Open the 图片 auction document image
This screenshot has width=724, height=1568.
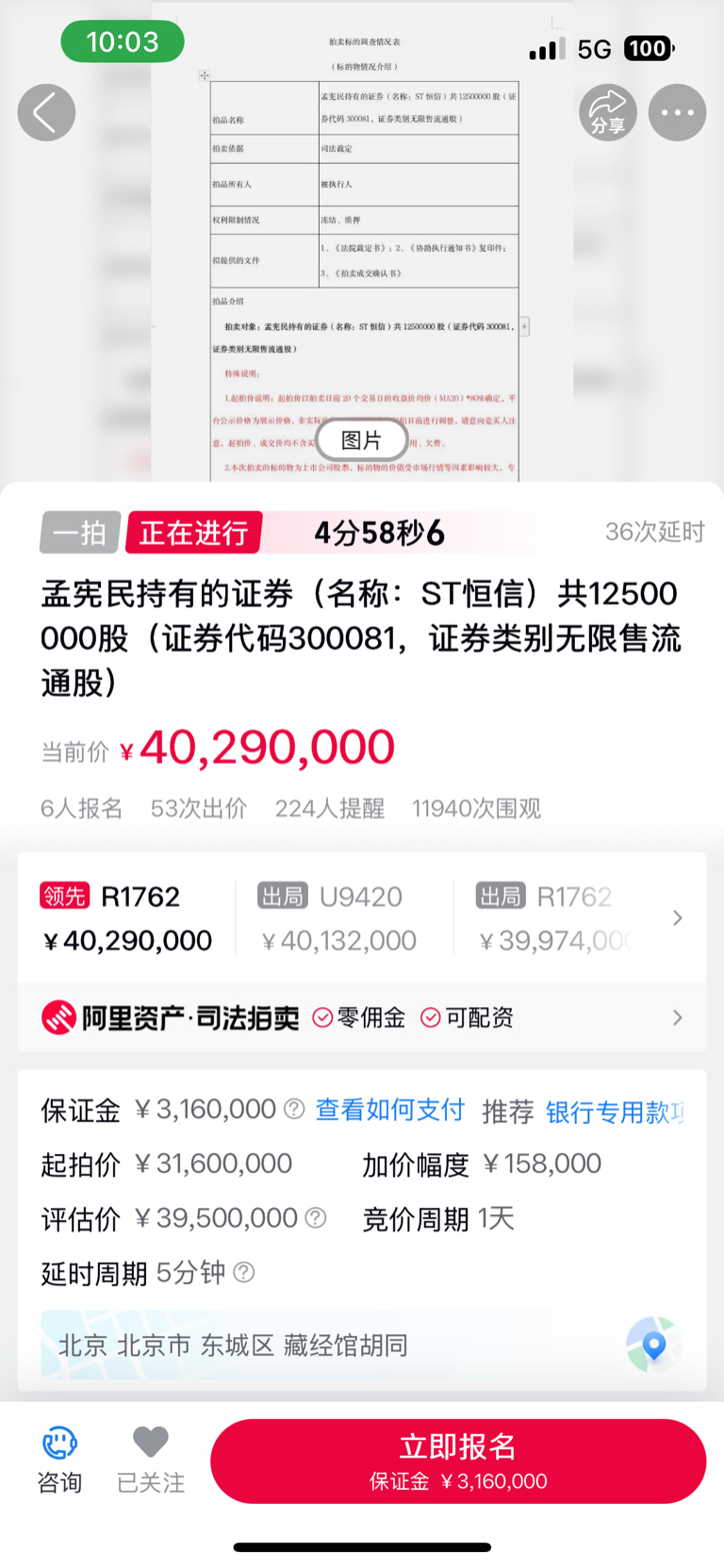pos(362,439)
